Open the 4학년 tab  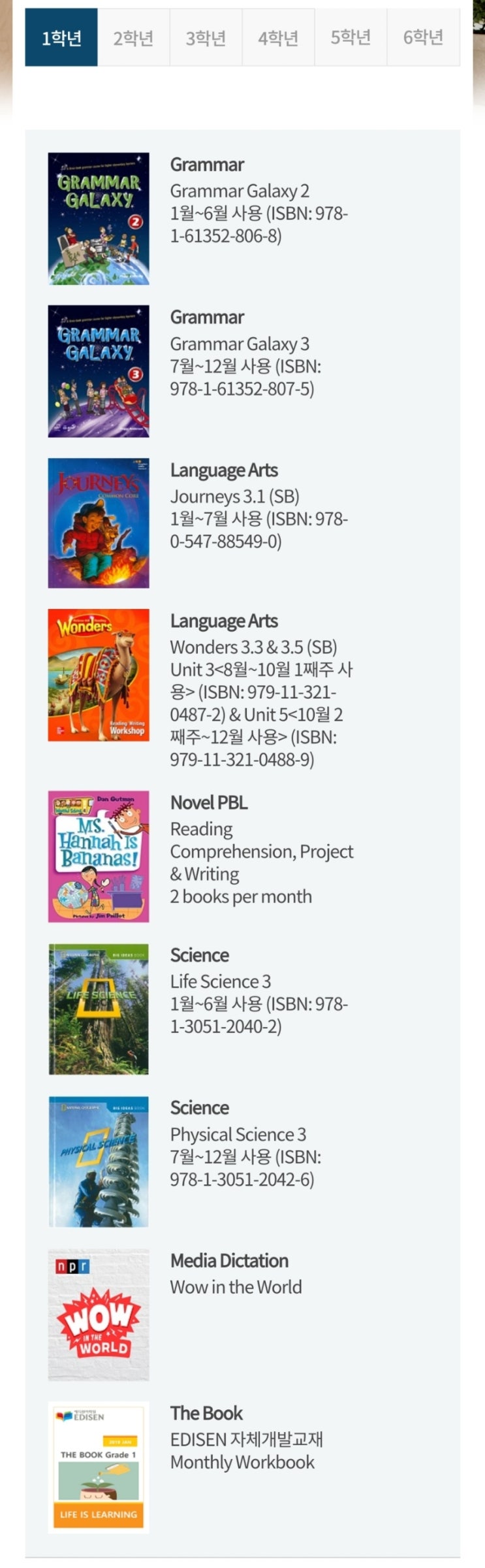(278, 38)
